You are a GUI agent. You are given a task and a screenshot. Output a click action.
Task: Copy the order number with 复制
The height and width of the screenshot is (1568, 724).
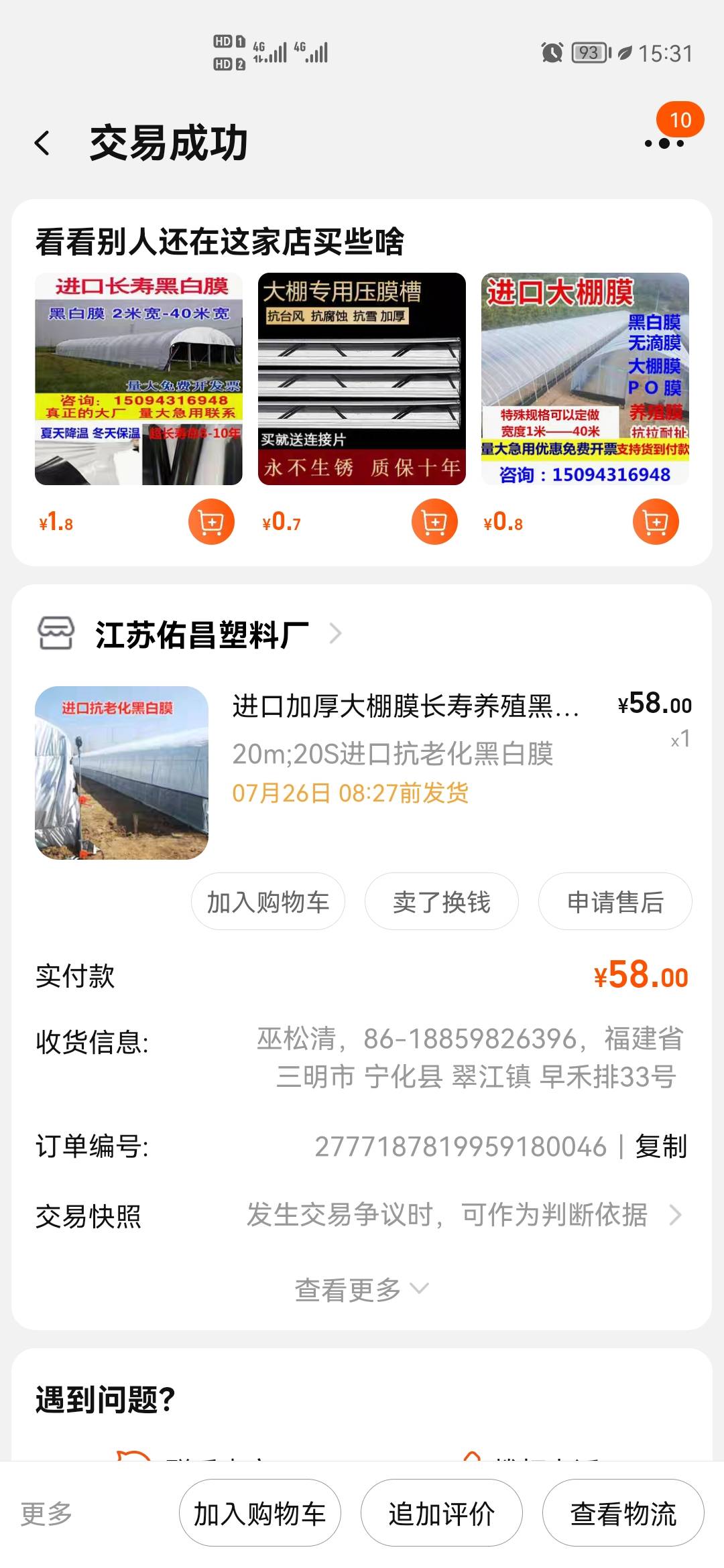click(x=661, y=1147)
